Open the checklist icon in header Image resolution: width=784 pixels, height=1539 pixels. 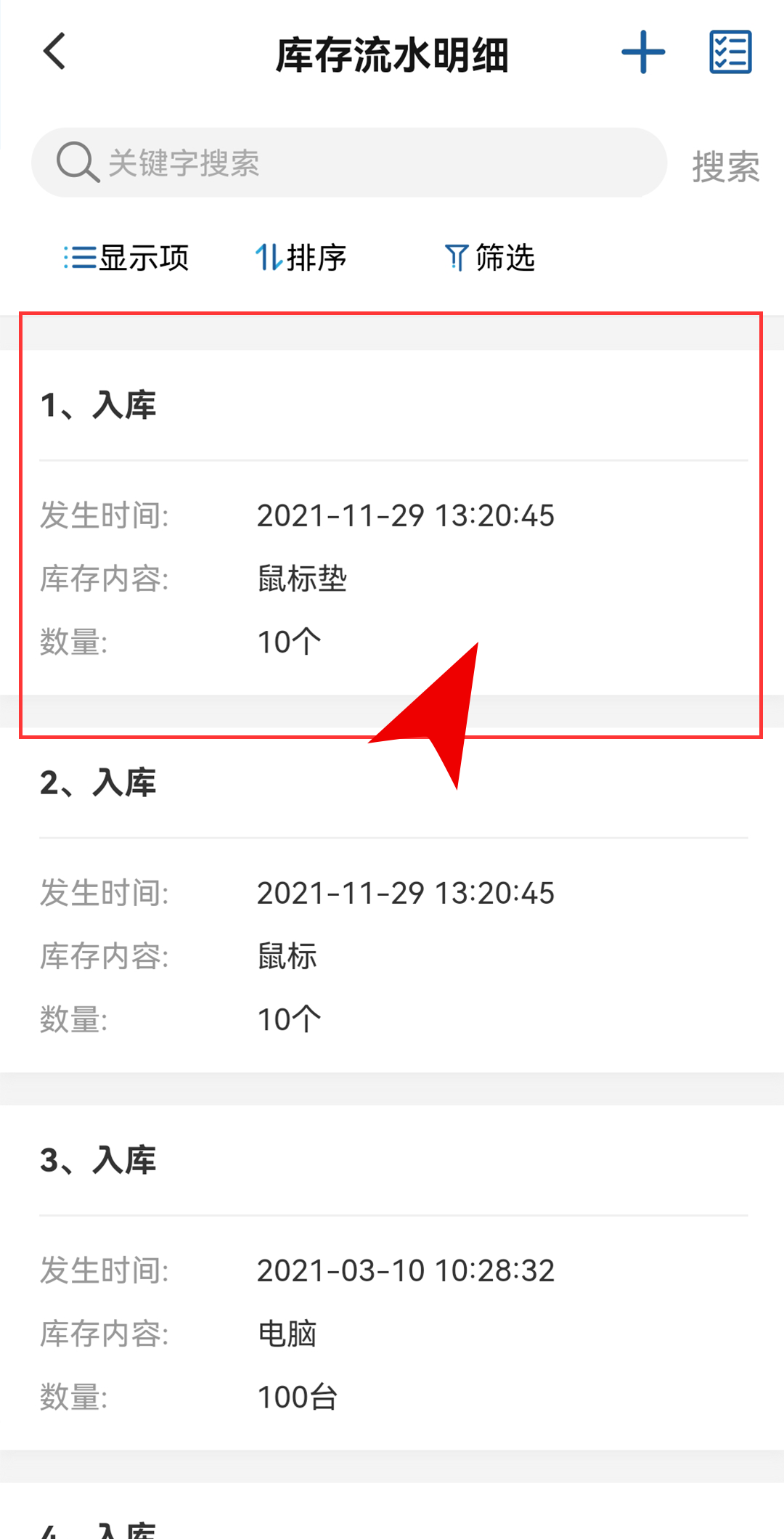pos(730,52)
